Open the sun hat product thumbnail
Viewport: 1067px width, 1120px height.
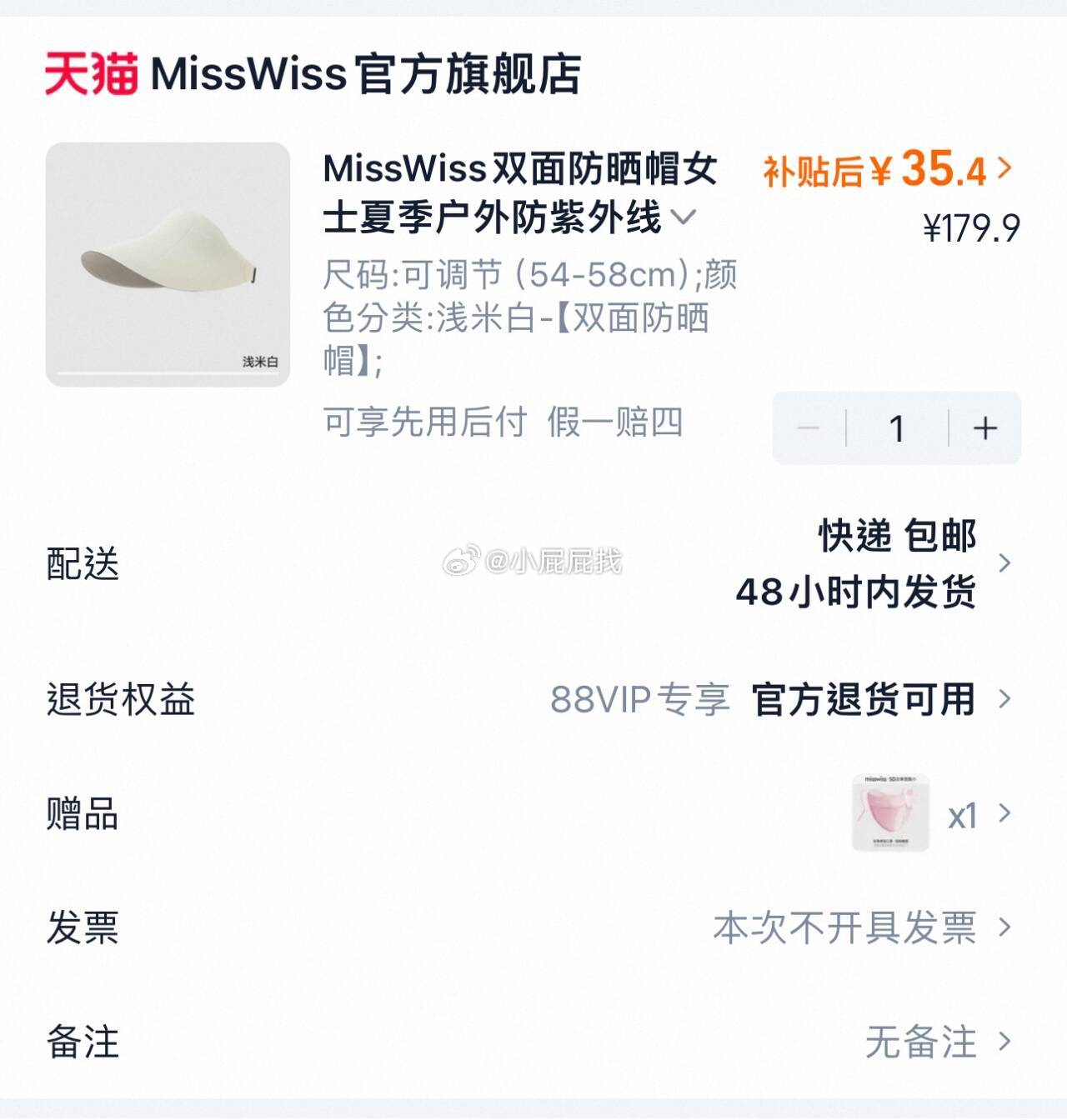(168, 264)
